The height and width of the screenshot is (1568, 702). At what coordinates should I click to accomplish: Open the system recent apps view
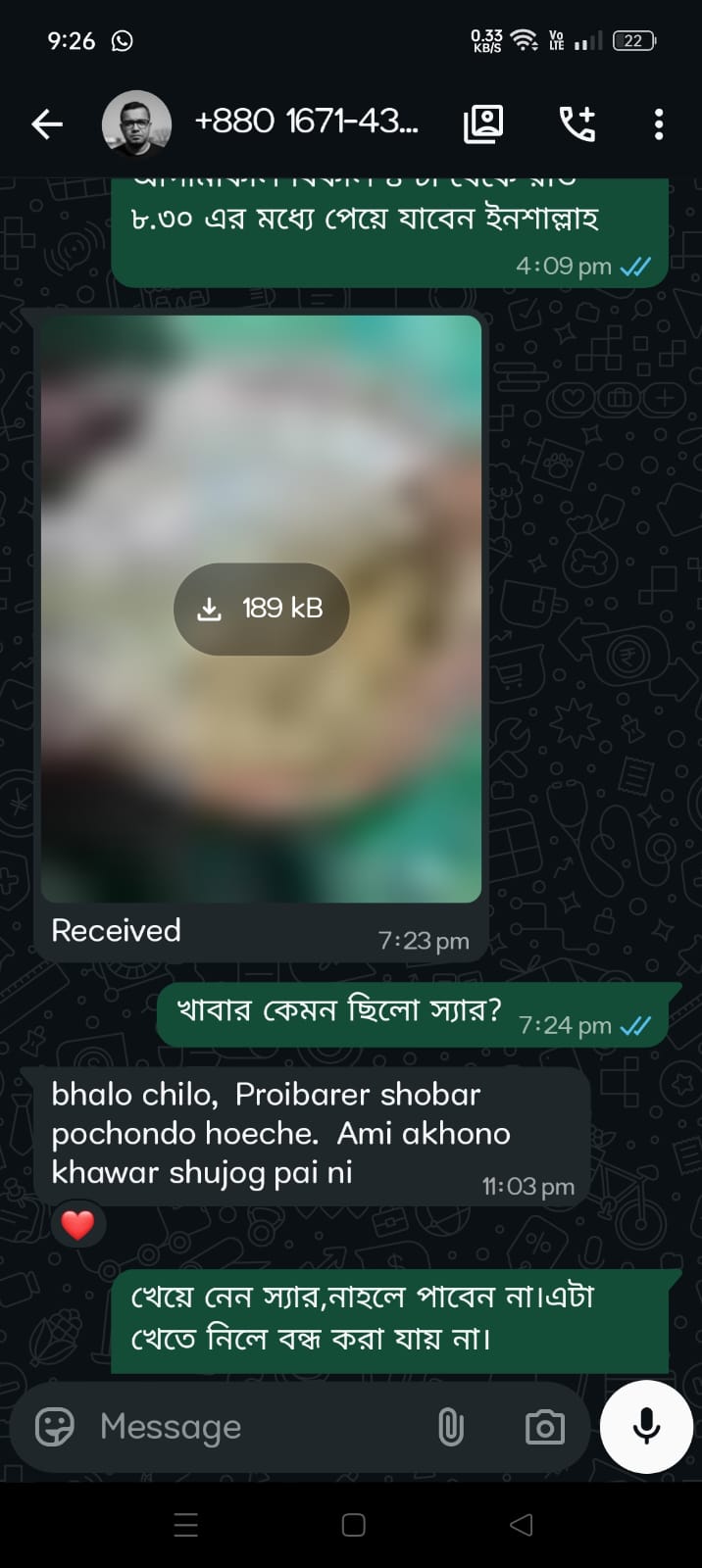pyautogui.click(x=185, y=1525)
